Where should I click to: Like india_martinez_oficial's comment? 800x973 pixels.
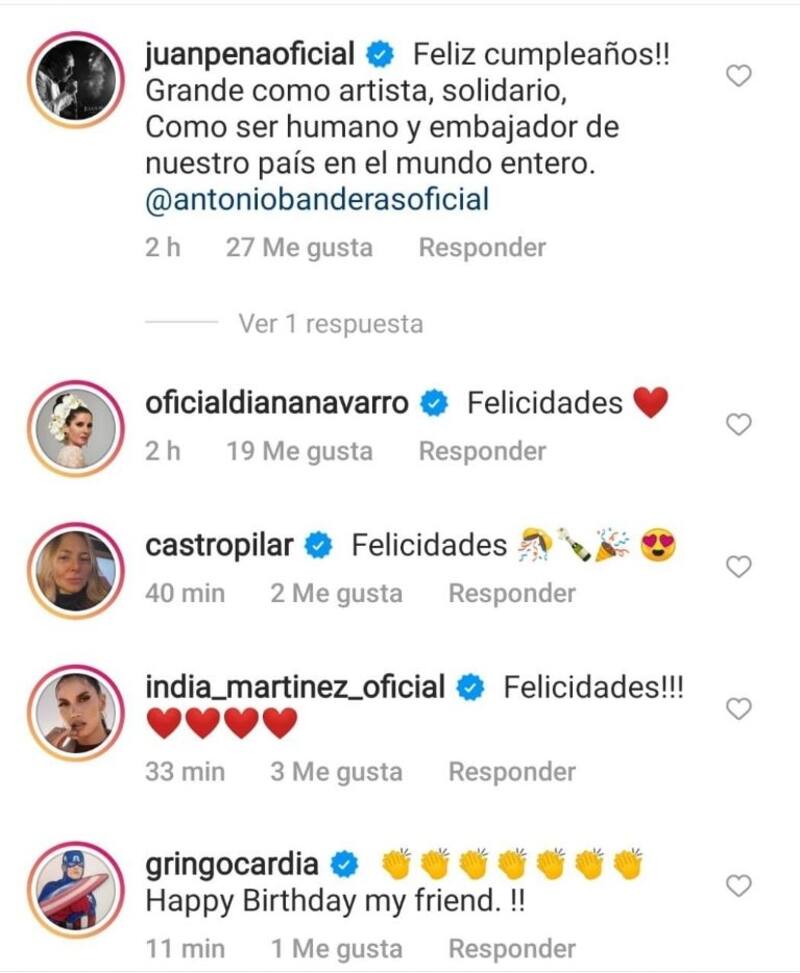pyautogui.click(x=738, y=709)
